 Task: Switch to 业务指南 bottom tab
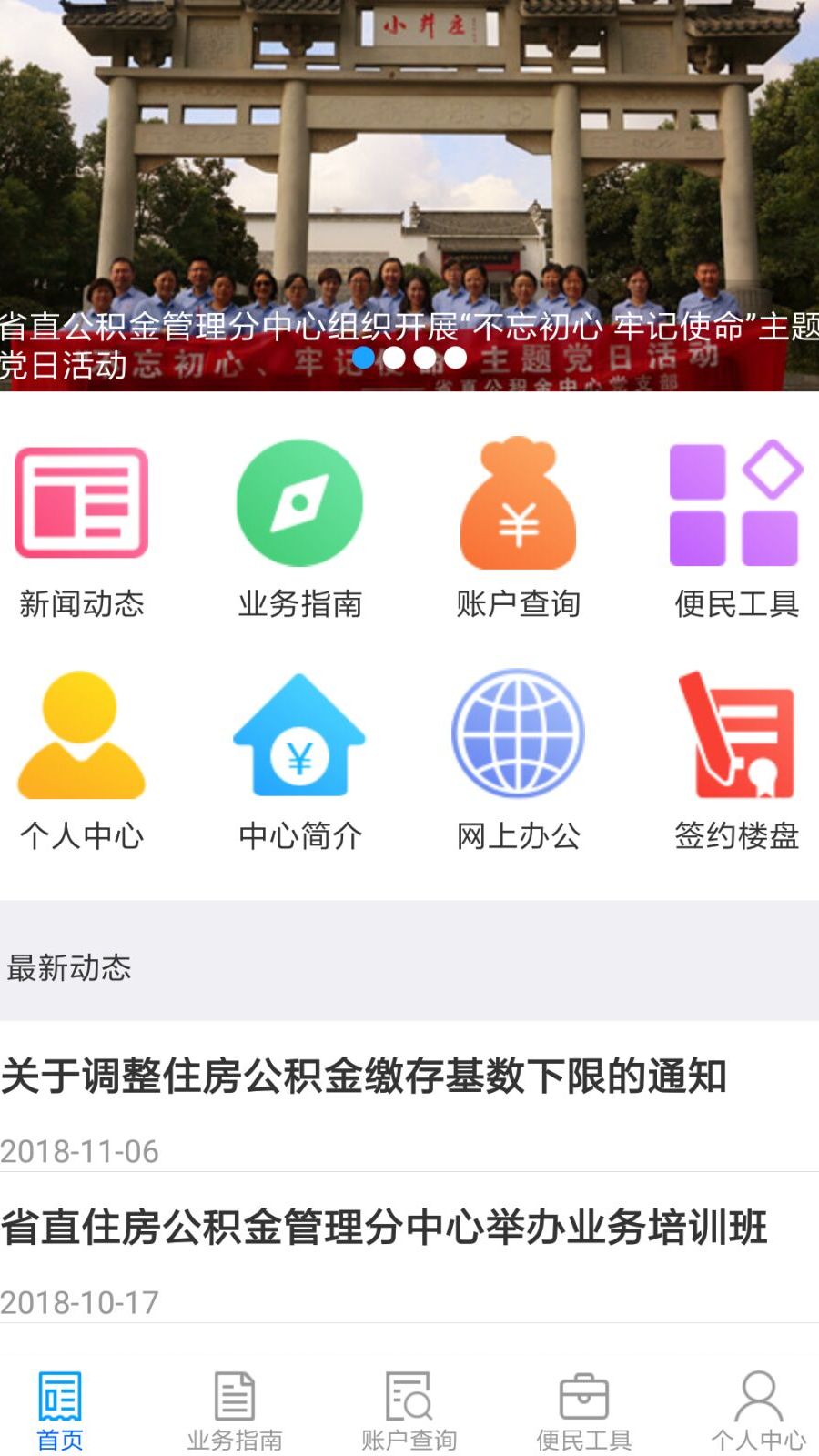[235, 1410]
